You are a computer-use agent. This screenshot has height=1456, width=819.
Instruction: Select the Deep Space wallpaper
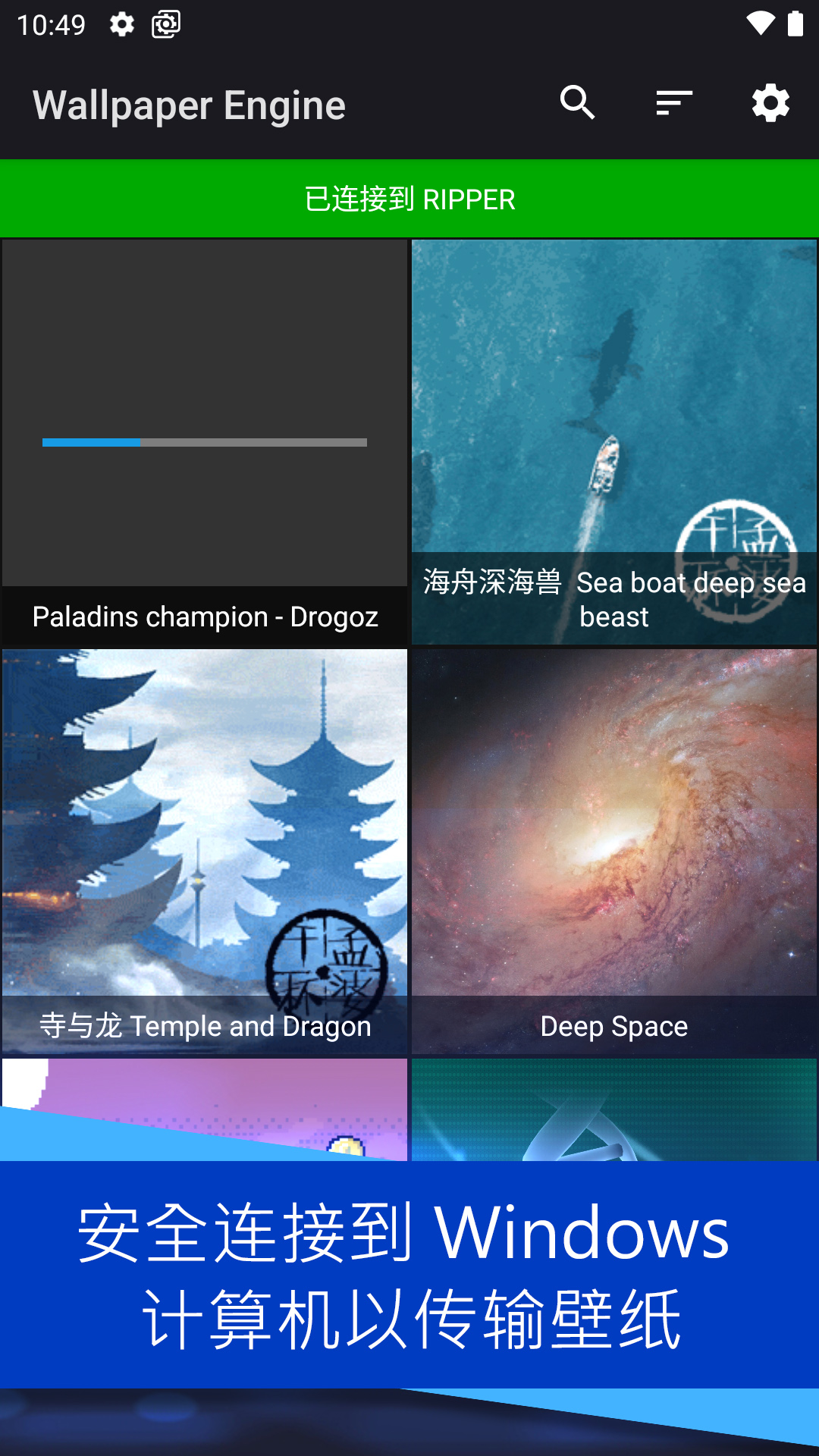pyautogui.click(x=613, y=834)
